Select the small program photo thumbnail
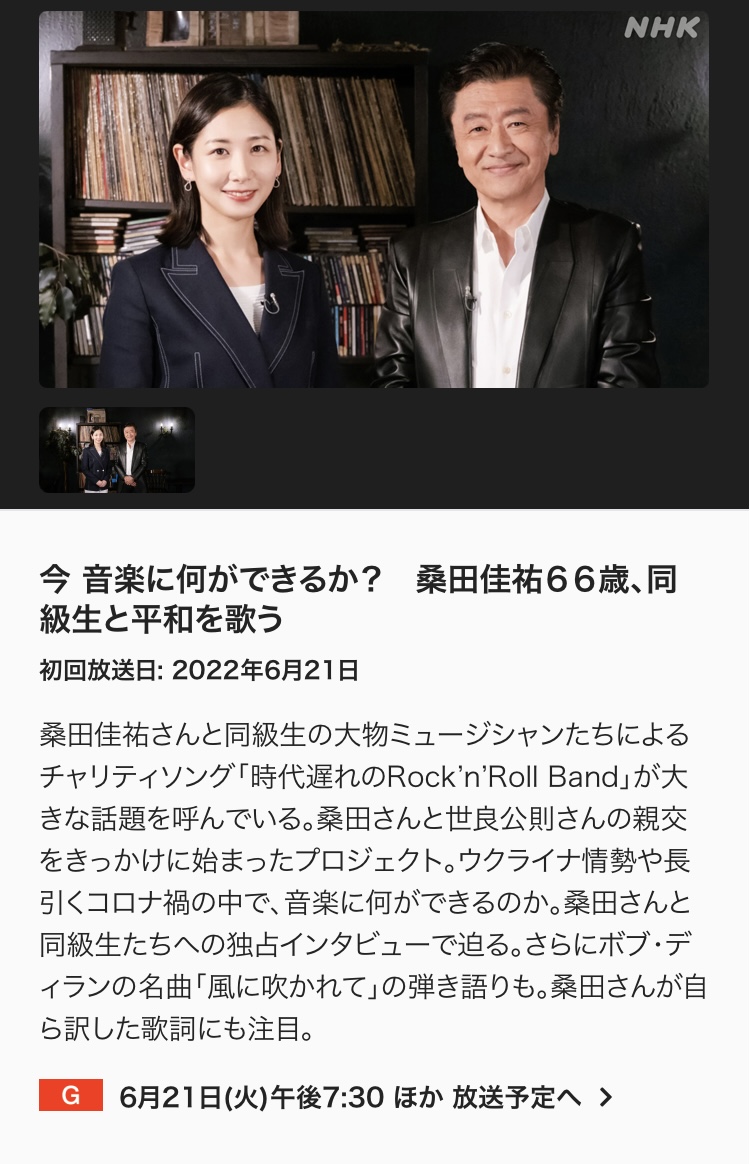749x1164 pixels. pos(117,450)
